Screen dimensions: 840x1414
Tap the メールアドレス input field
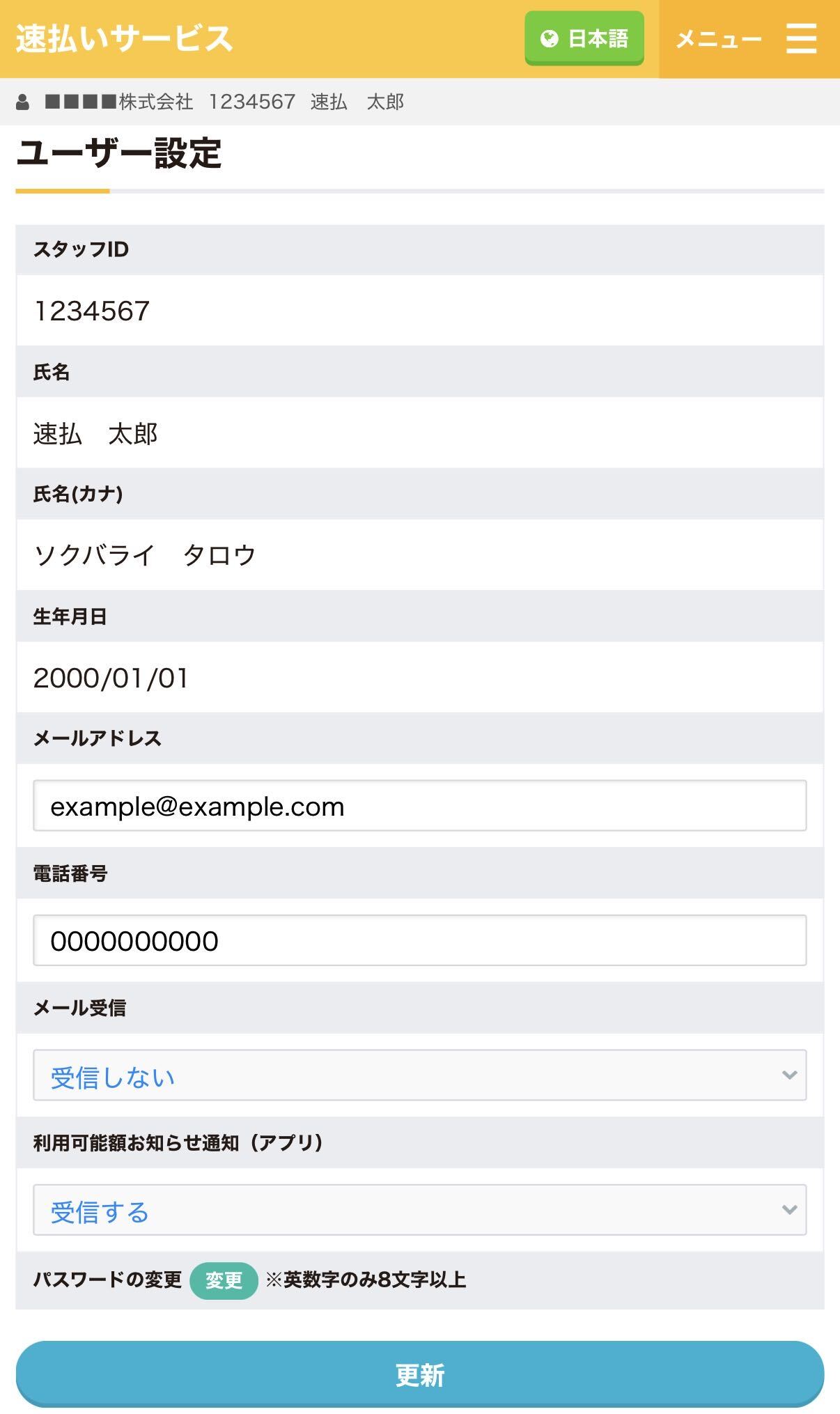pos(420,805)
